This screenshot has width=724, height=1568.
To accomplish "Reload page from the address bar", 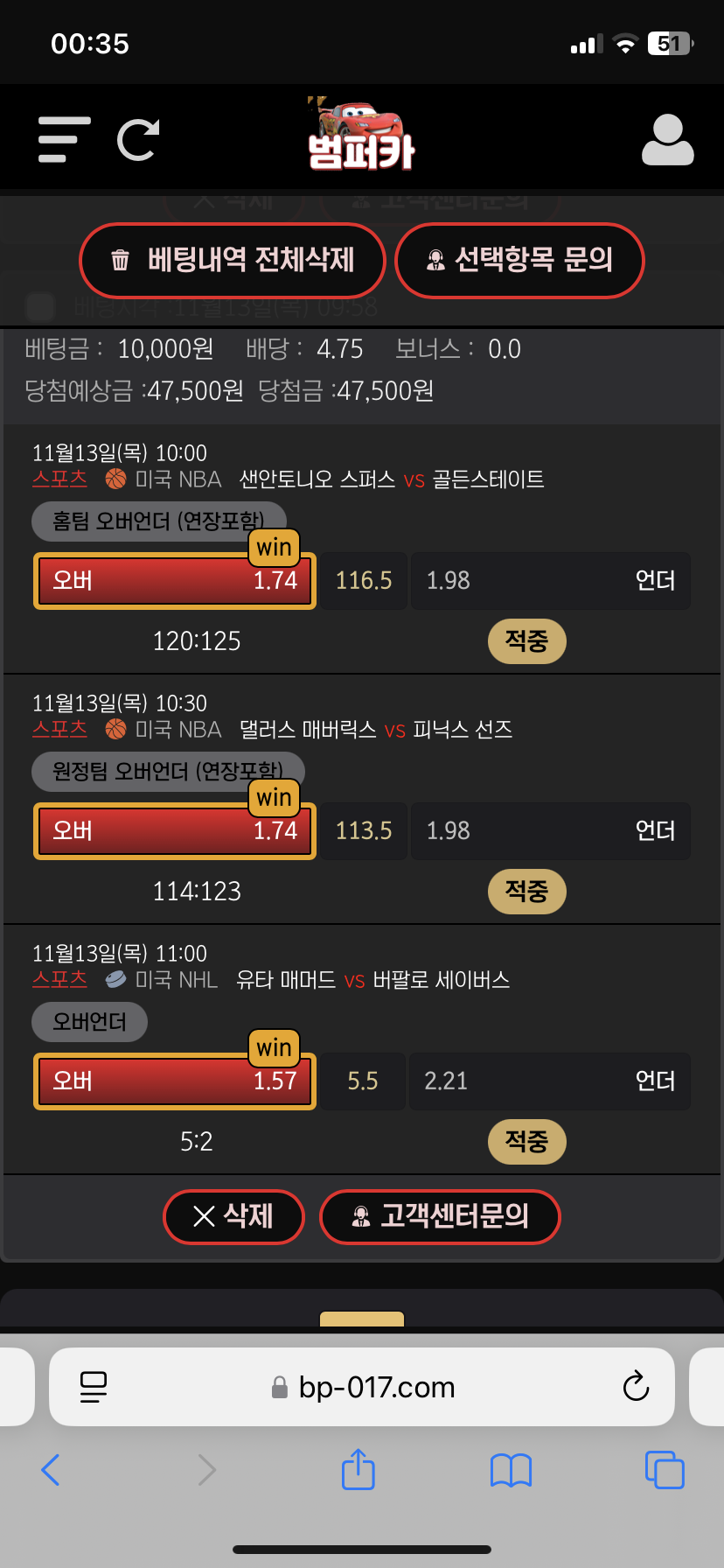I will (x=636, y=1387).
